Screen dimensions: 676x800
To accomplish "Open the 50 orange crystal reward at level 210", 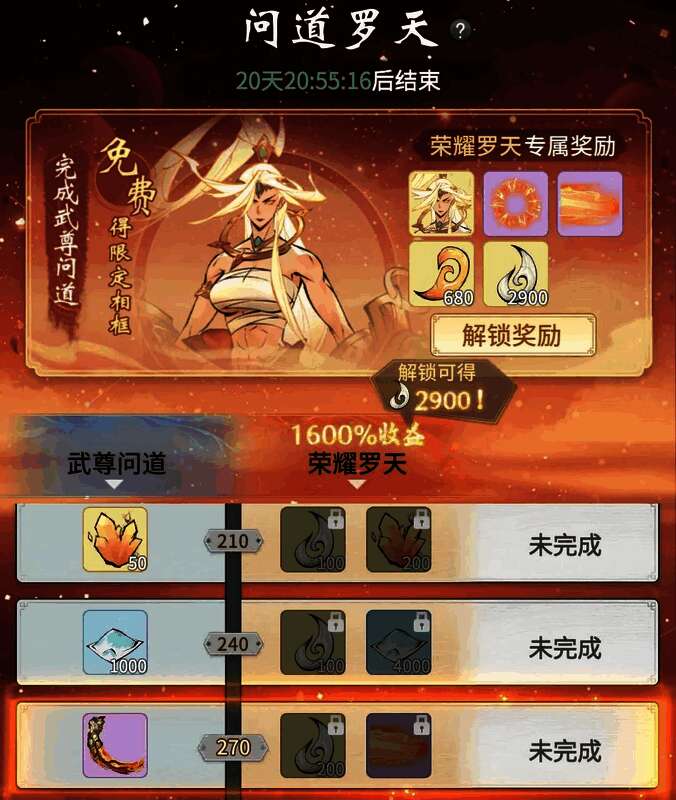I will pyautogui.click(x=115, y=540).
